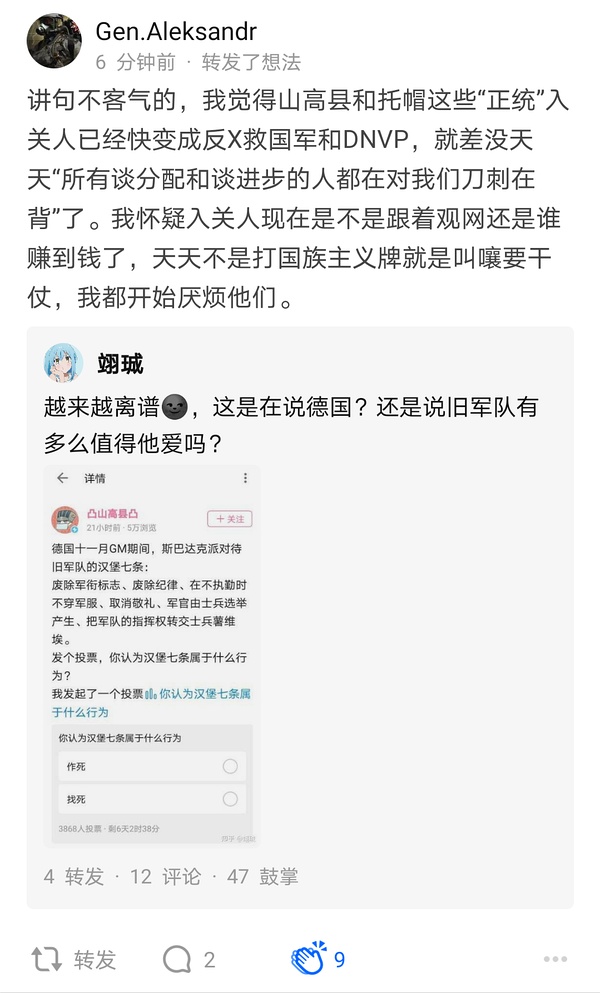The image size is (600, 993).
Task: Repost this thought with 转发
Action: click(74, 960)
